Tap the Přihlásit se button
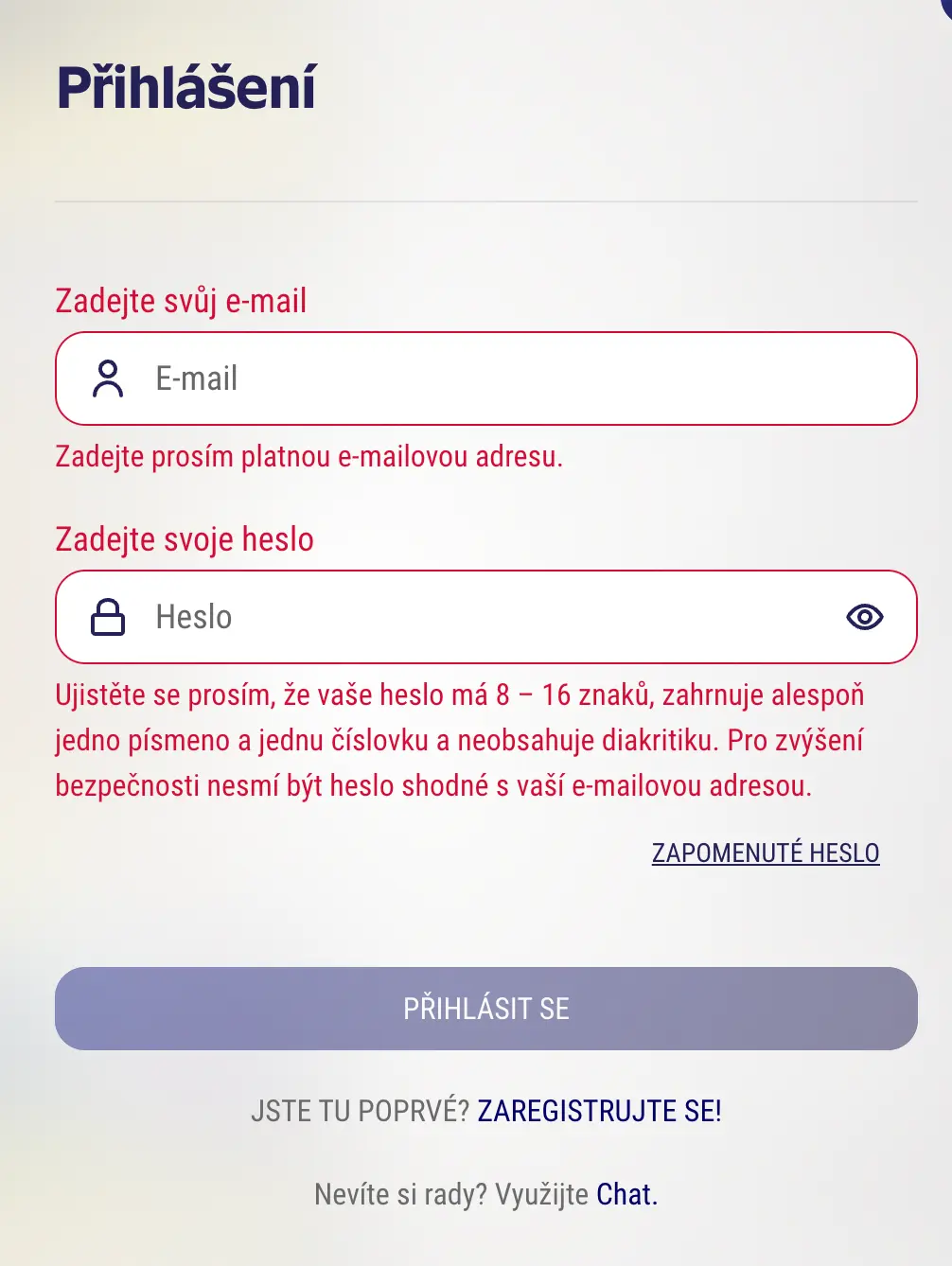 click(x=485, y=1009)
